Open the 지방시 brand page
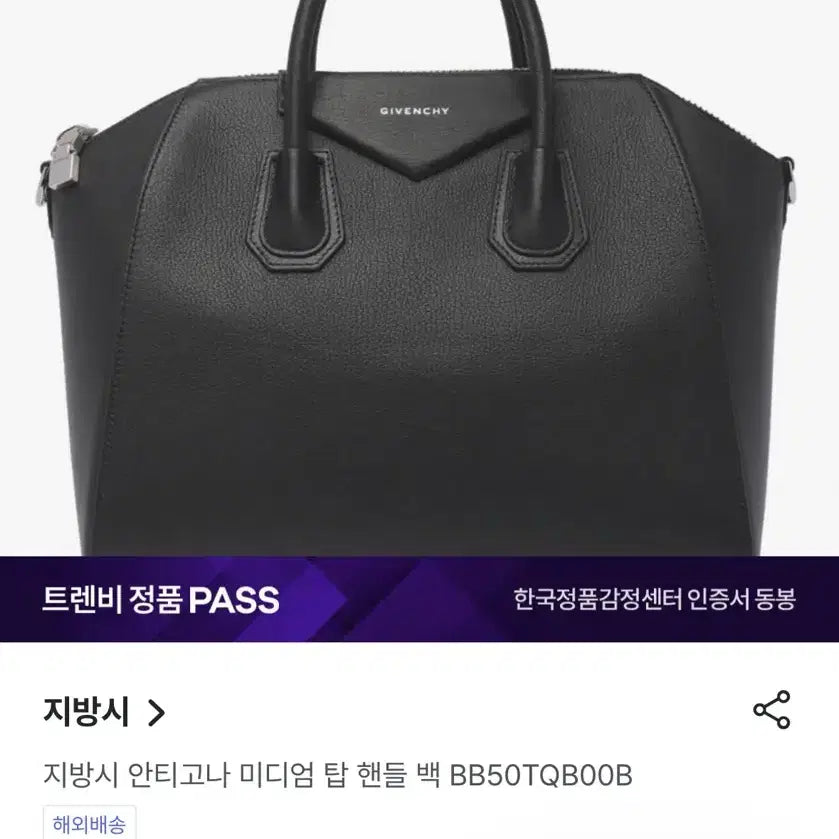839x839 pixels. 104,711
